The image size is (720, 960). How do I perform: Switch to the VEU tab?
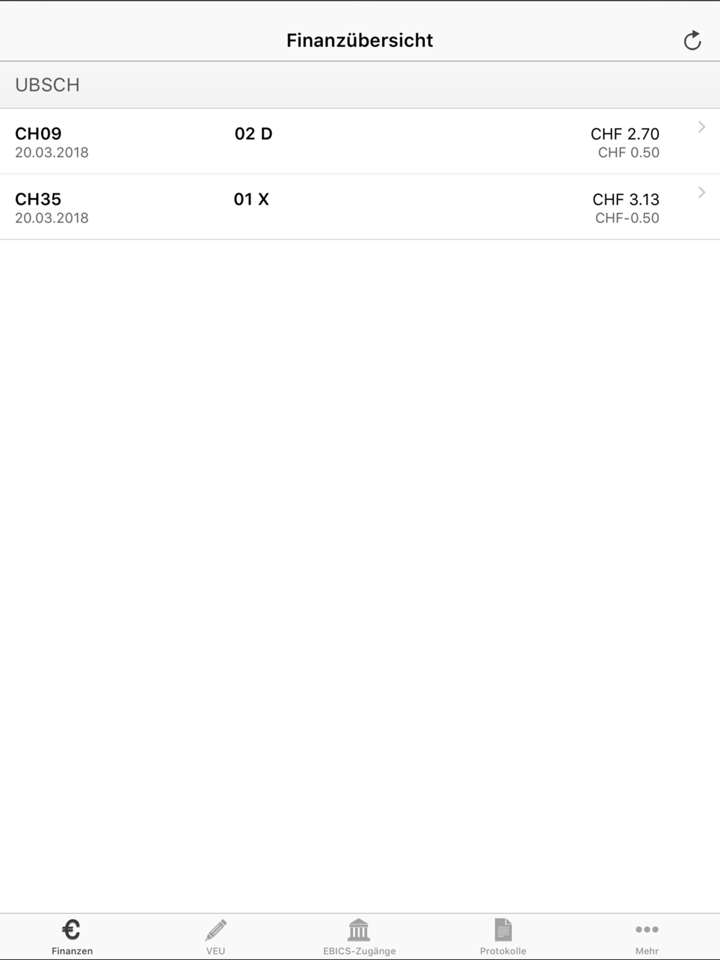(x=216, y=937)
